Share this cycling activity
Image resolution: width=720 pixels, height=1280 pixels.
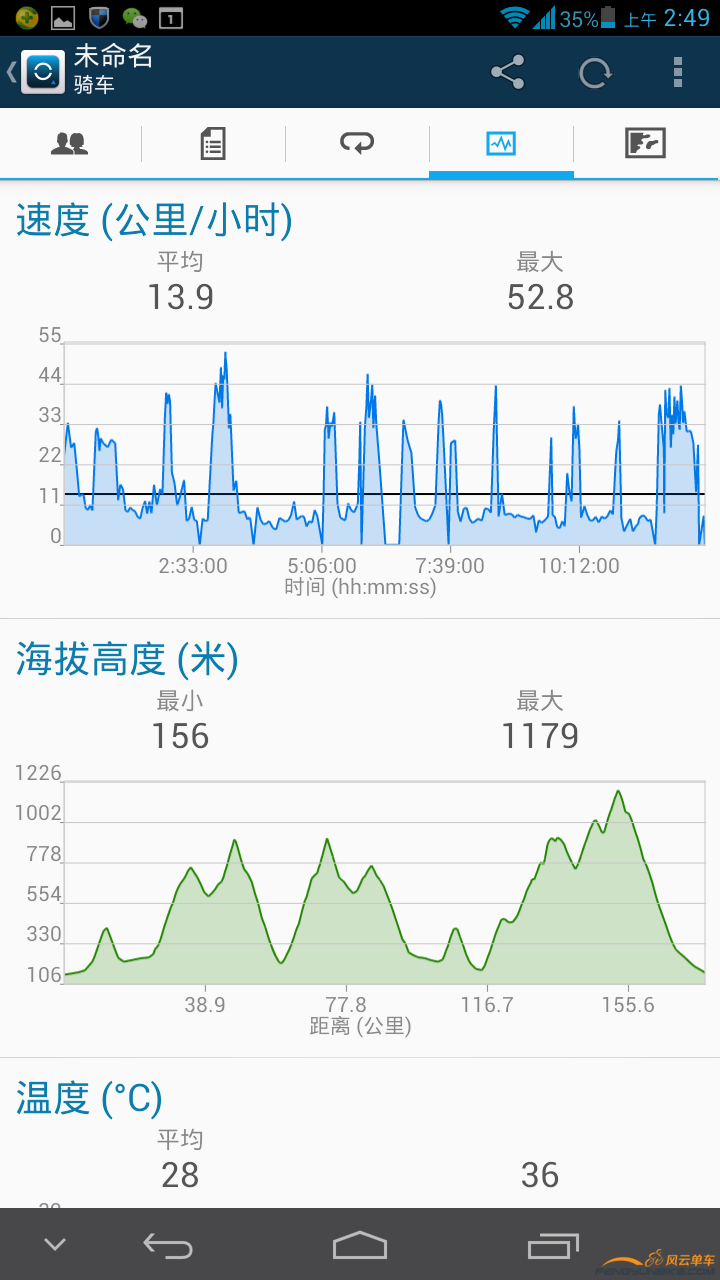(x=508, y=72)
